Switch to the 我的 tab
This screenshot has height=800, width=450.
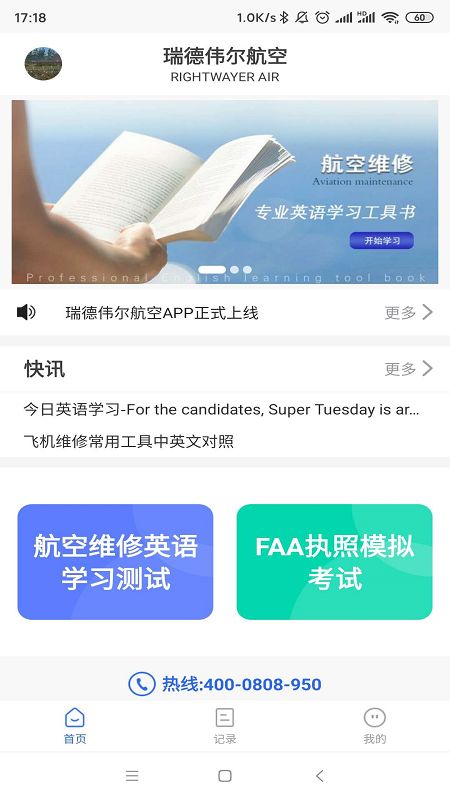374,726
